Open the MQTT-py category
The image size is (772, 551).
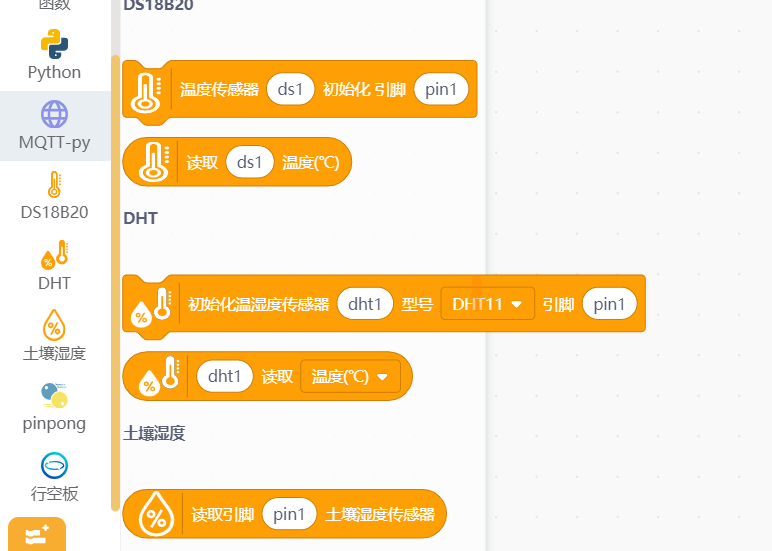point(54,125)
